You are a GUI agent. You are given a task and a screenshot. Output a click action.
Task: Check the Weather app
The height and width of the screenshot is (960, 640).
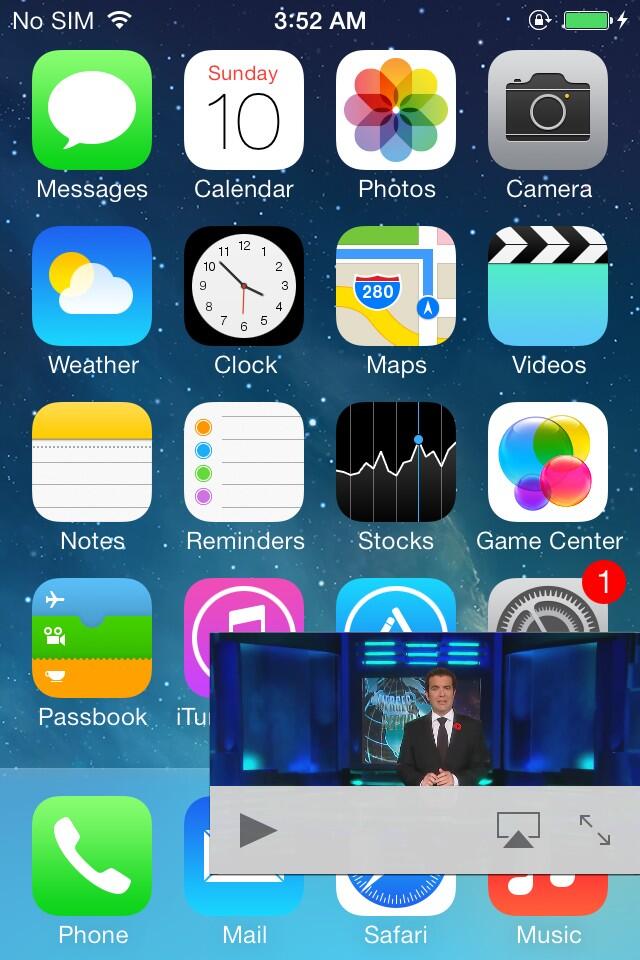(92, 286)
